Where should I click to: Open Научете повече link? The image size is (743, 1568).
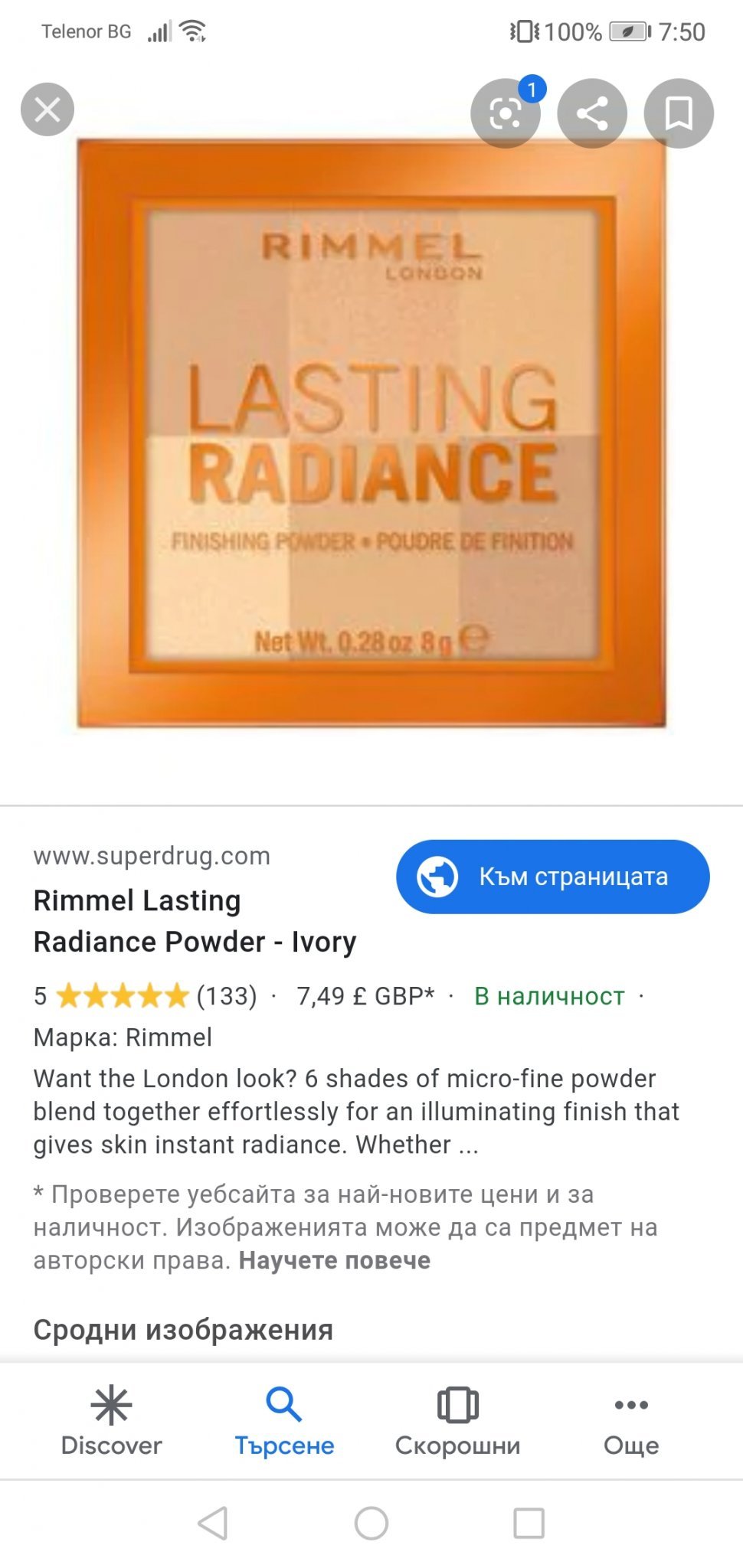[x=335, y=1260]
